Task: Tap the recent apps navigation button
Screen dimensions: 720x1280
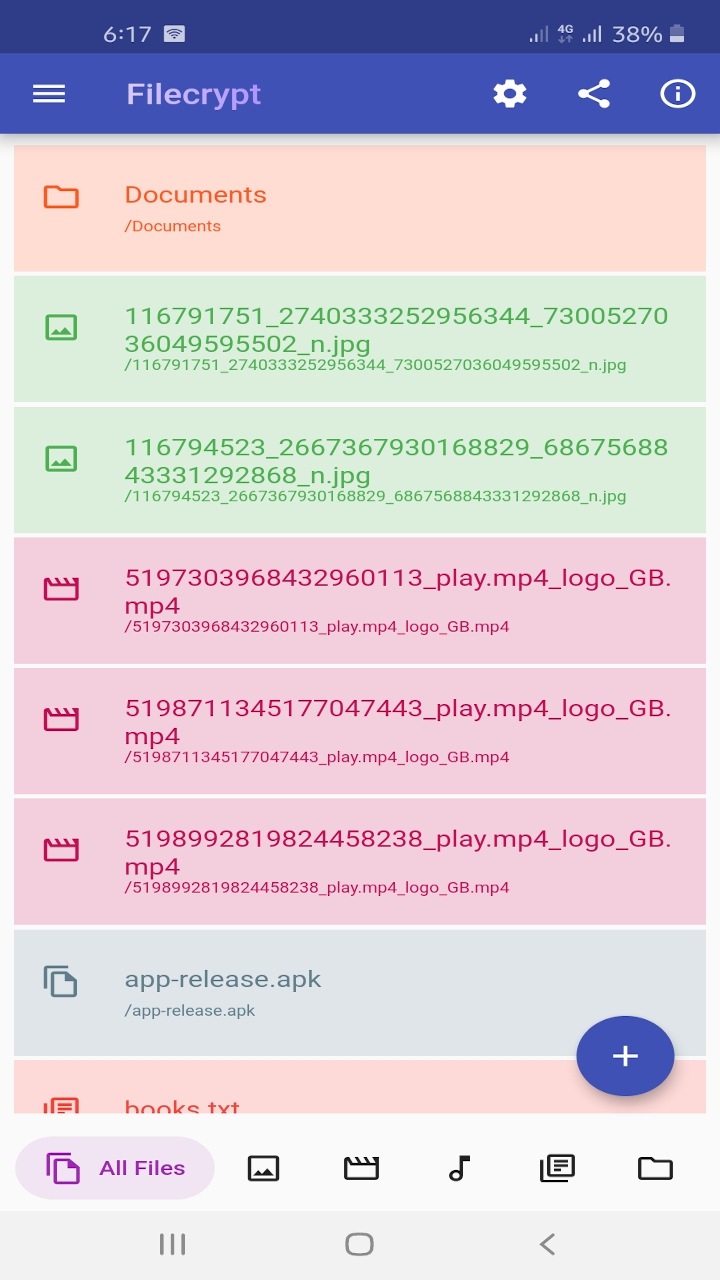Action: click(x=172, y=1243)
